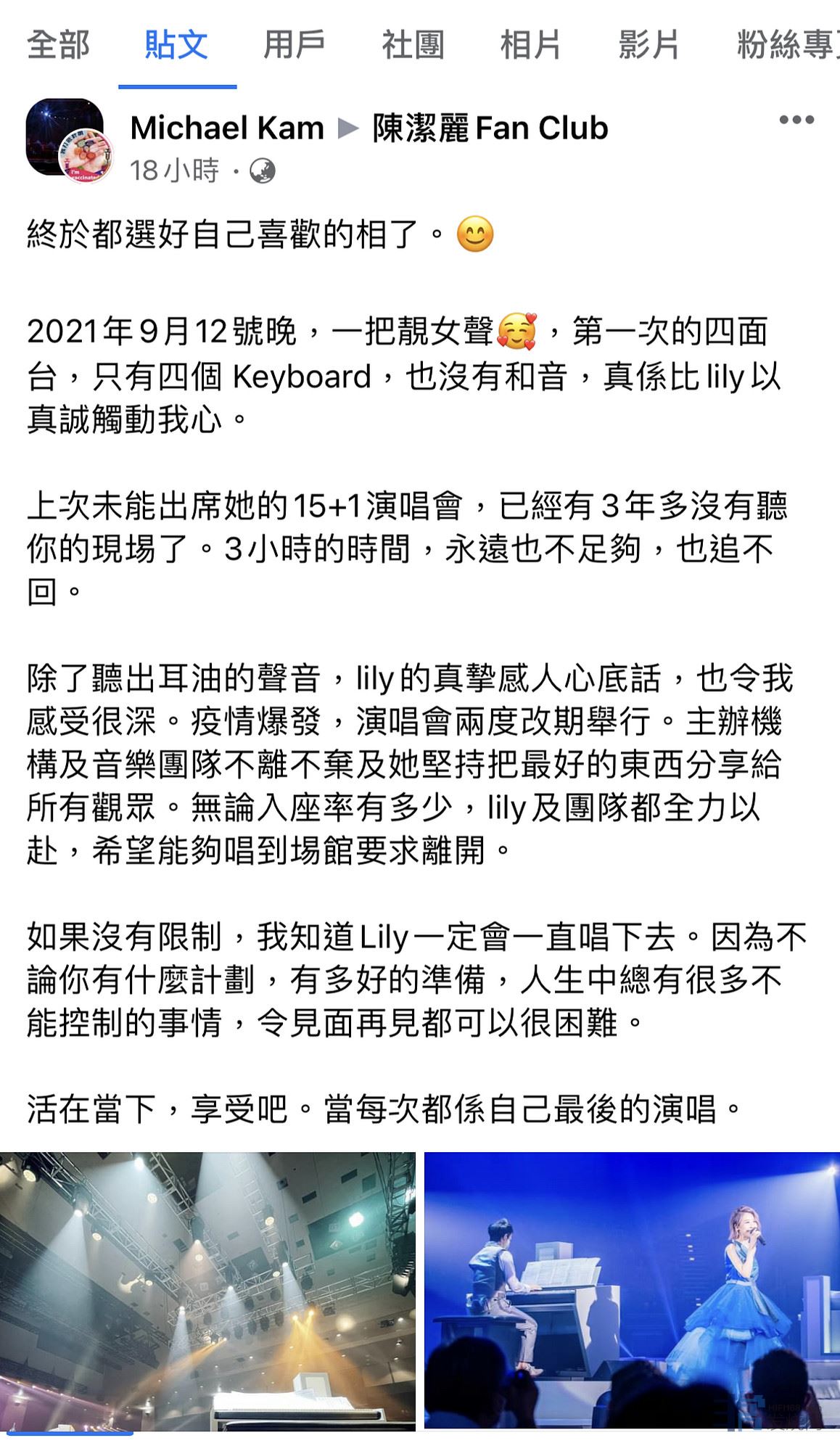Switch to the 粉絲專頁 tab
840x1451 pixels.
786,45
